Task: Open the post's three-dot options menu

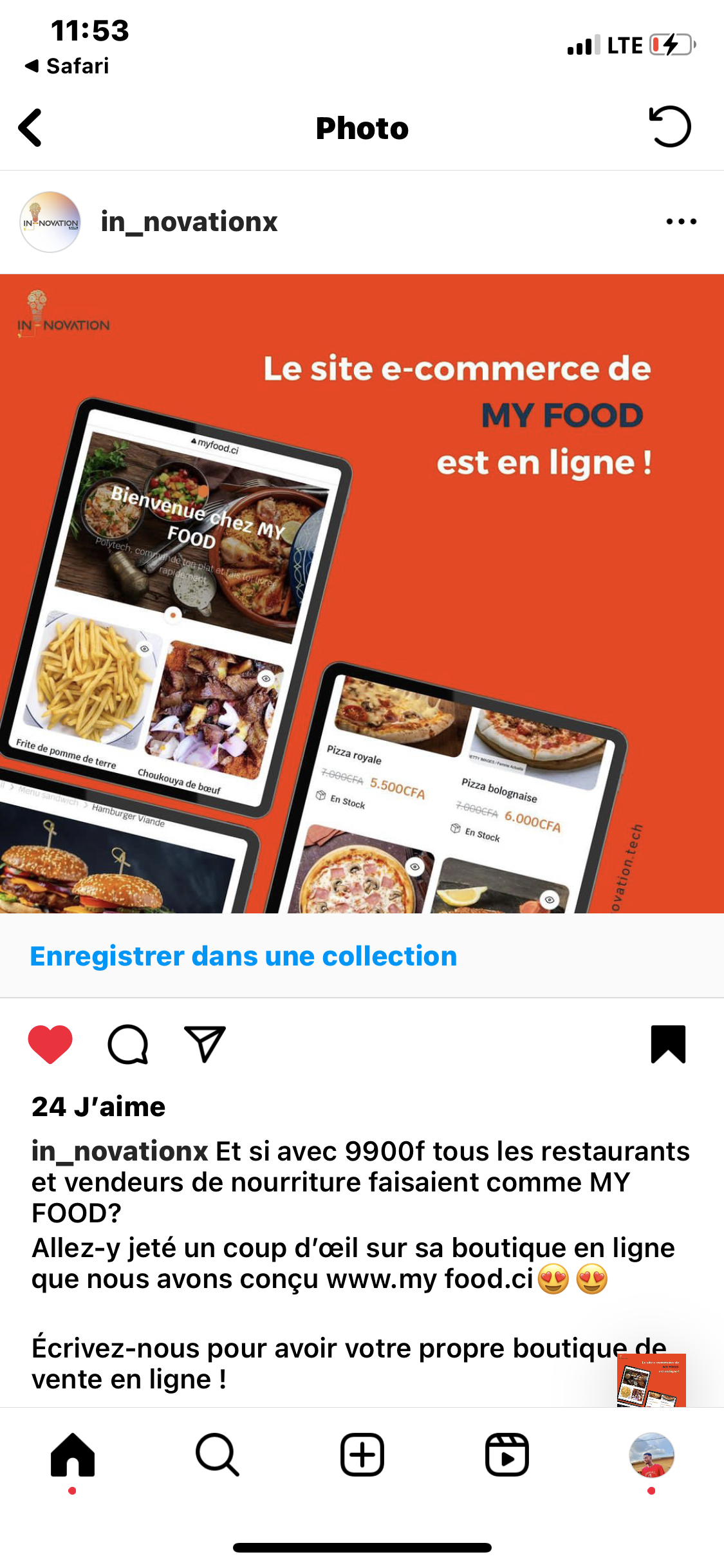Action: [681, 222]
